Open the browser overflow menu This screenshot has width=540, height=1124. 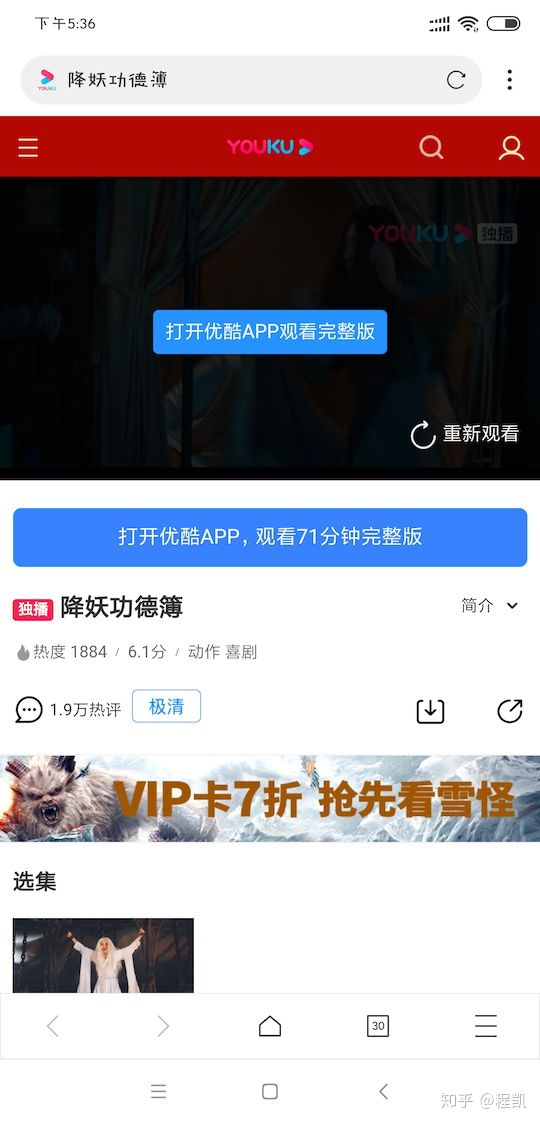click(x=509, y=80)
